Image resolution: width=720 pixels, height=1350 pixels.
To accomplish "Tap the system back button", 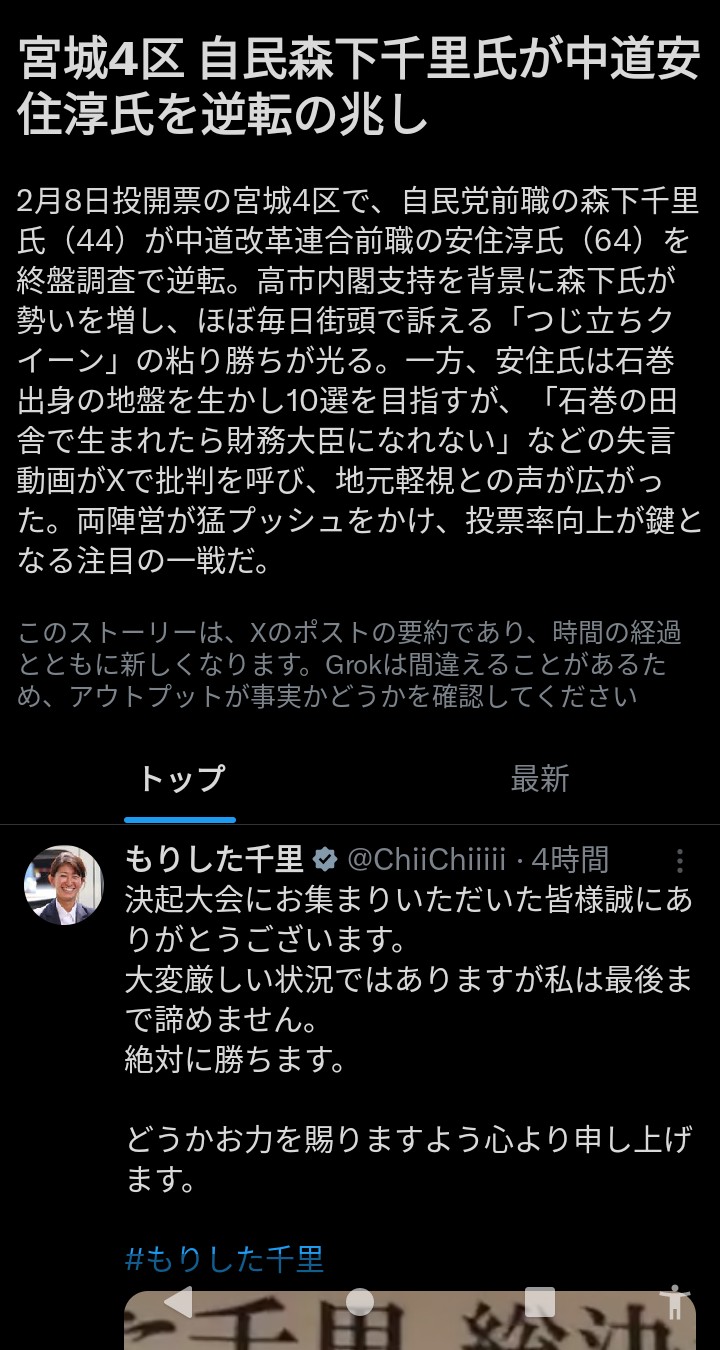I will point(178,1302).
